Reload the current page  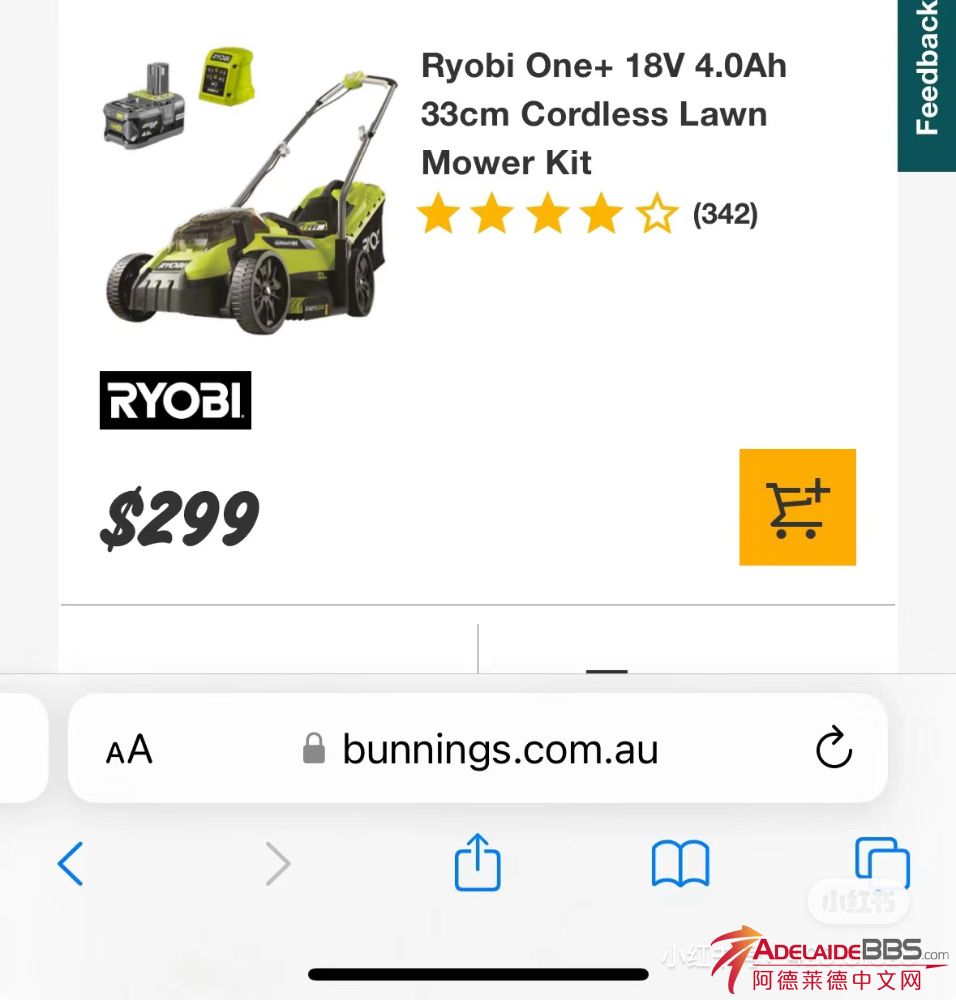833,749
